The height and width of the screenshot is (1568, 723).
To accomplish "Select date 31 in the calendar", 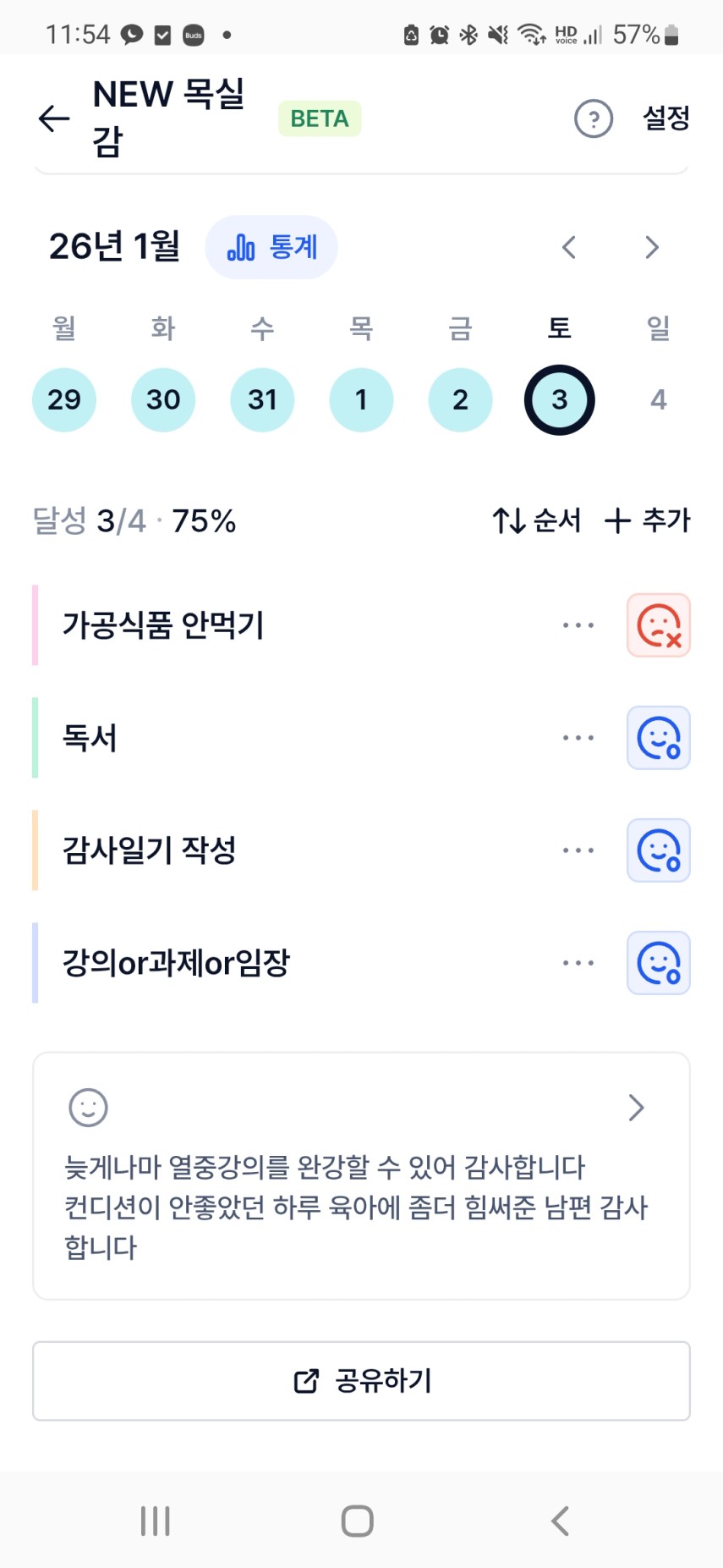I will pos(262,399).
